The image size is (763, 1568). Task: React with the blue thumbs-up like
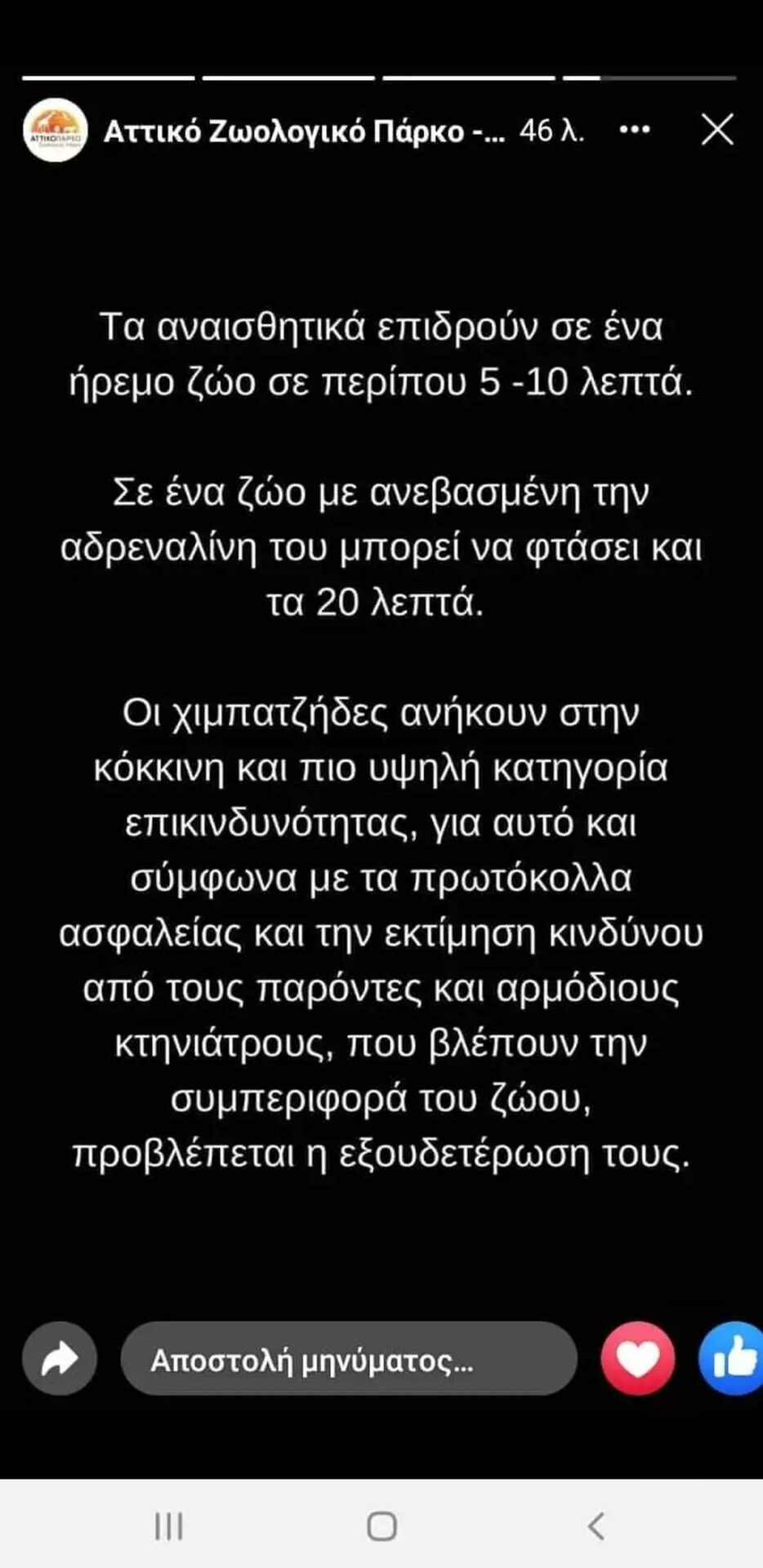[x=733, y=1358]
